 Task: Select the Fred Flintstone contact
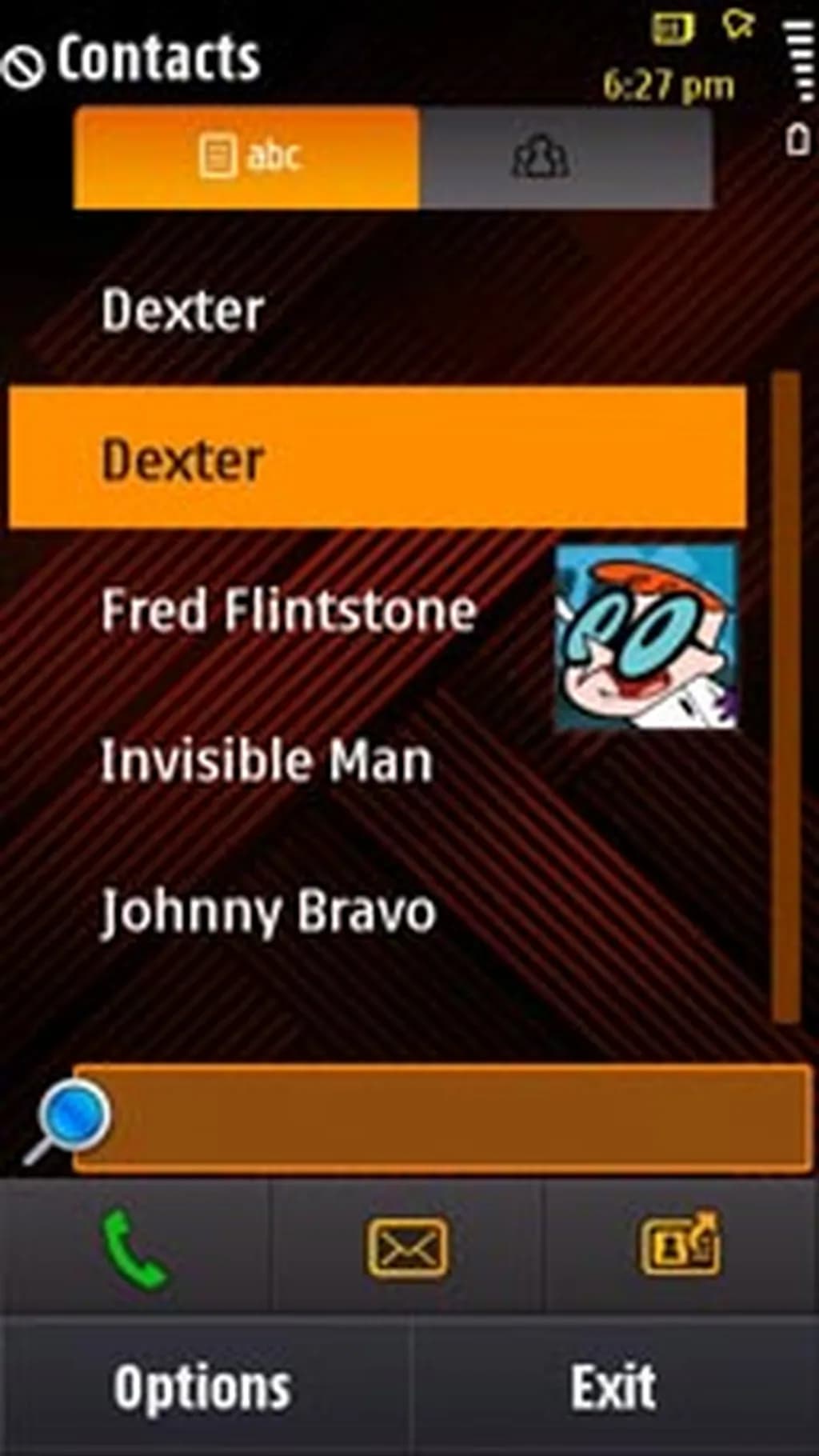[x=289, y=610]
